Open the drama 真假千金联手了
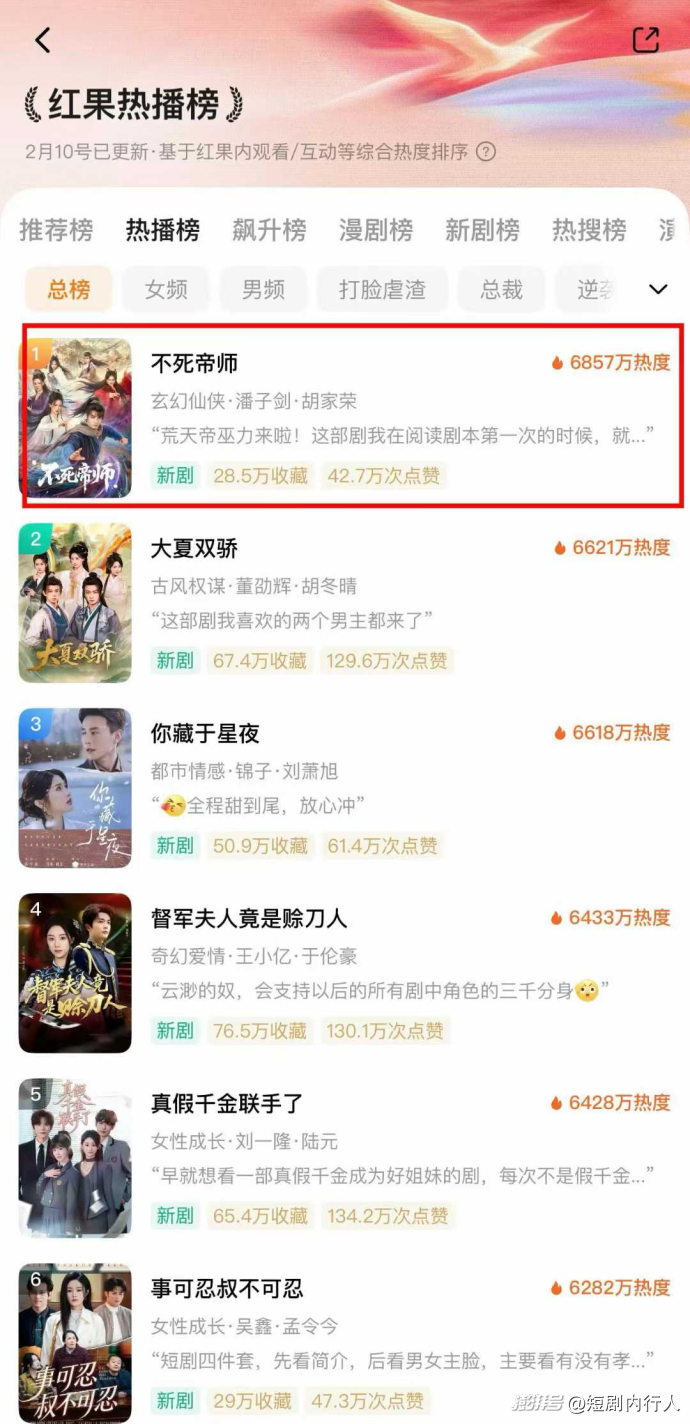Image resolution: width=690 pixels, height=1424 pixels. tap(227, 1103)
